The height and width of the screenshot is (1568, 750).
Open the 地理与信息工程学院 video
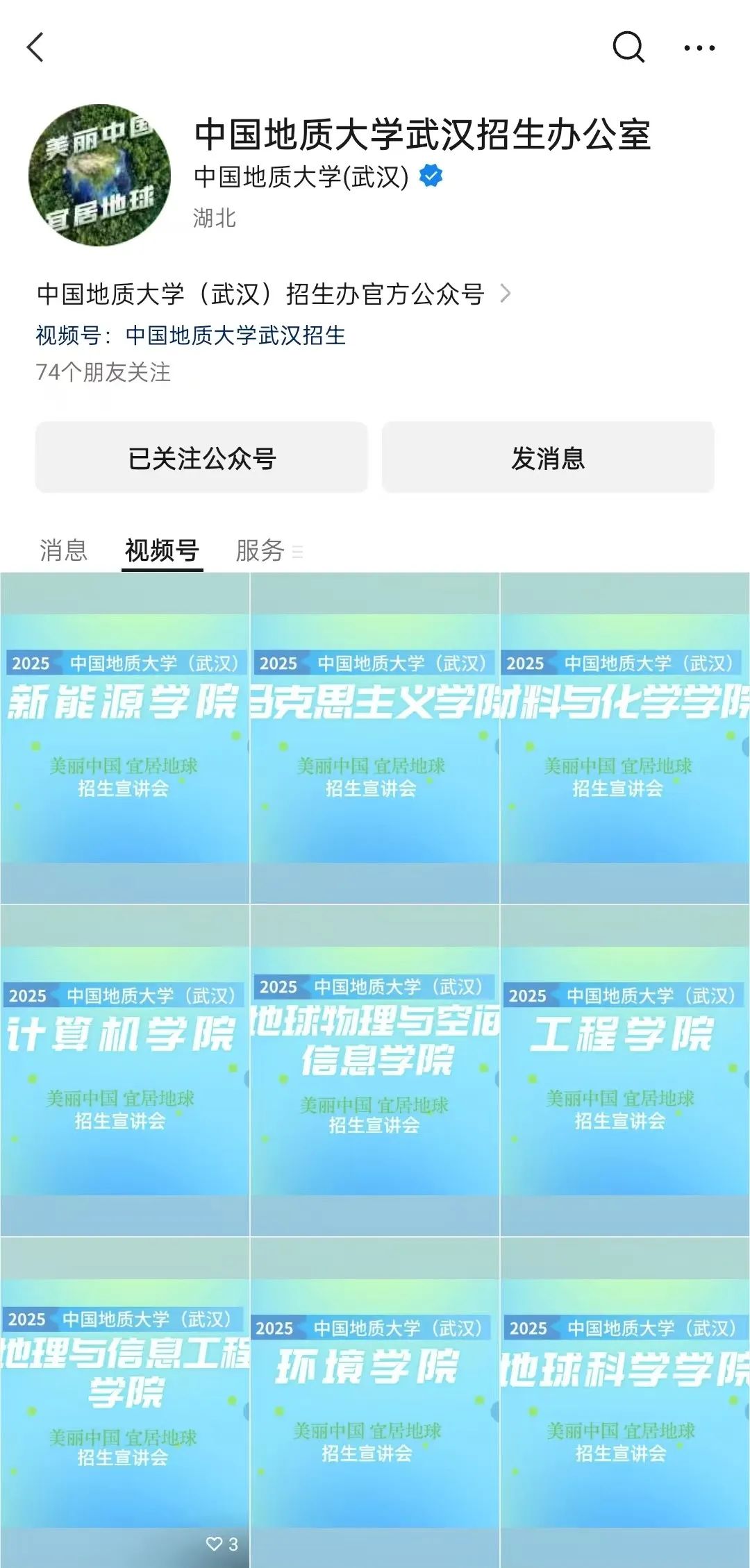(x=124, y=1402)
